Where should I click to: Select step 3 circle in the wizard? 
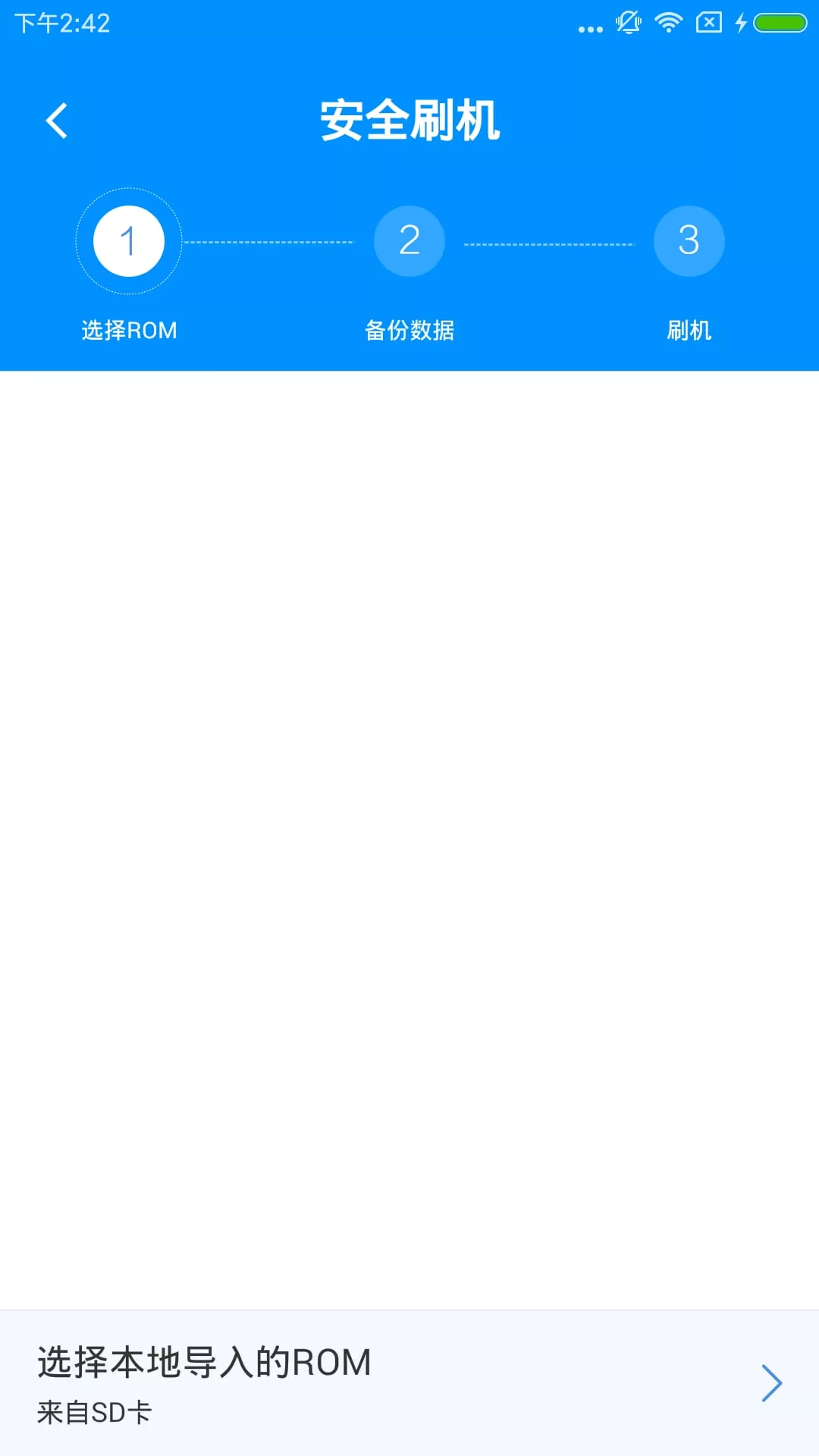click(689, 240)
